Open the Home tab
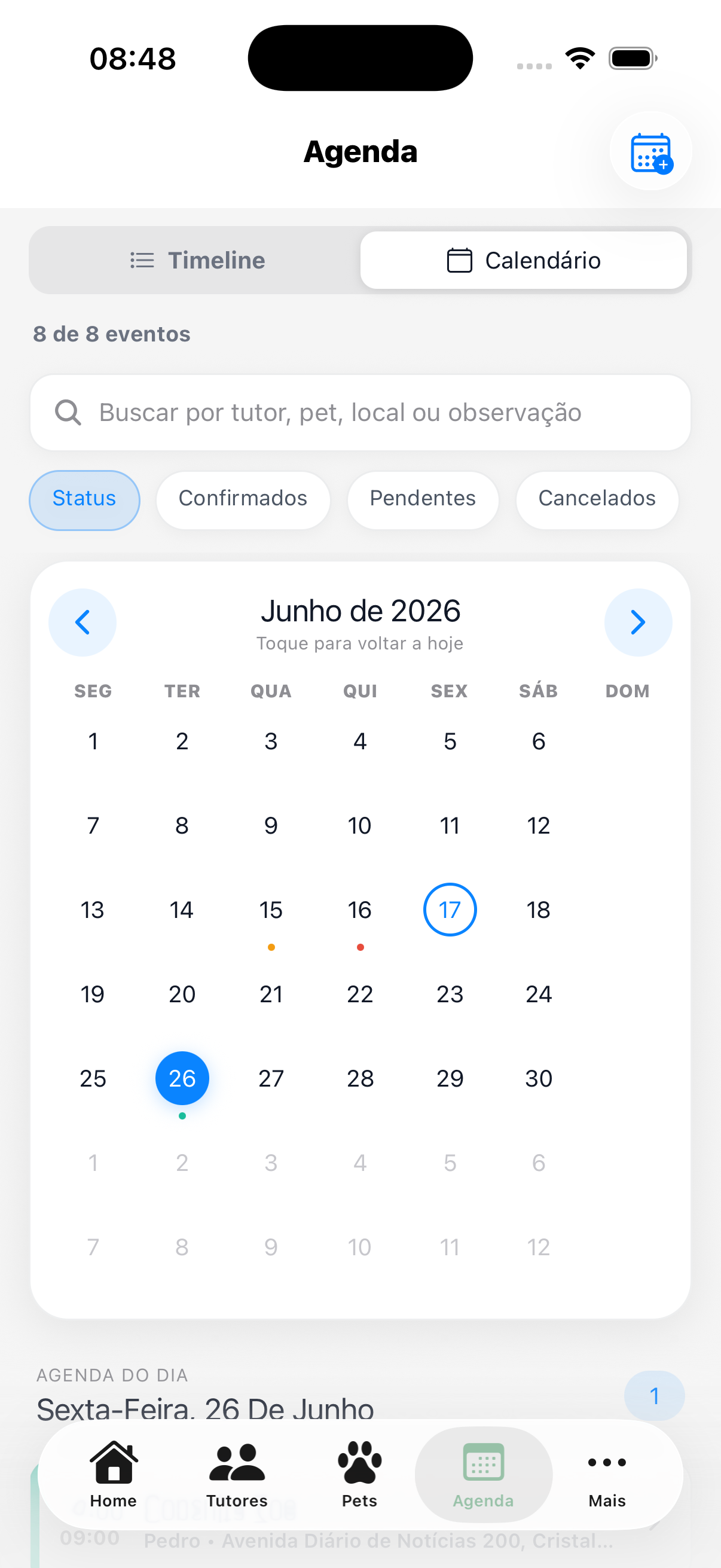The height and width of the screenshot is (1568, 721). (113, 1474)
